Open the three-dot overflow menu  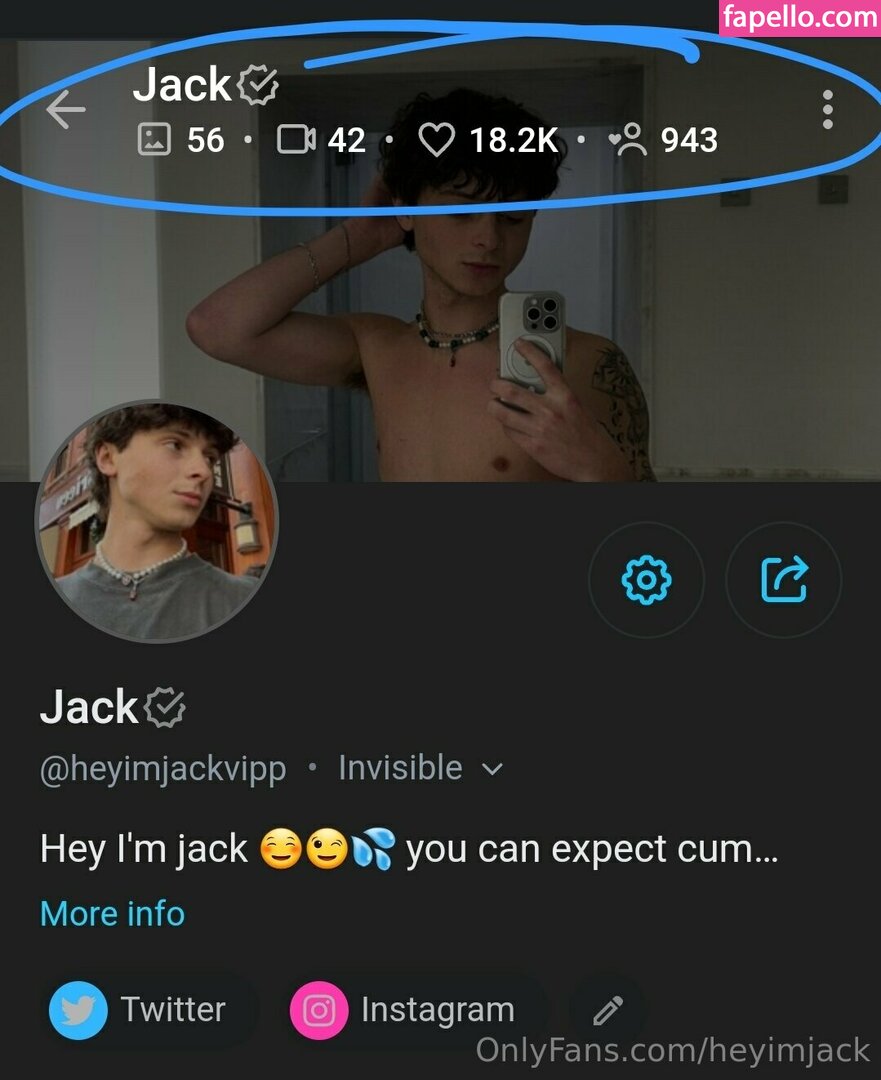pyautogui.click(x=827, y=110)
